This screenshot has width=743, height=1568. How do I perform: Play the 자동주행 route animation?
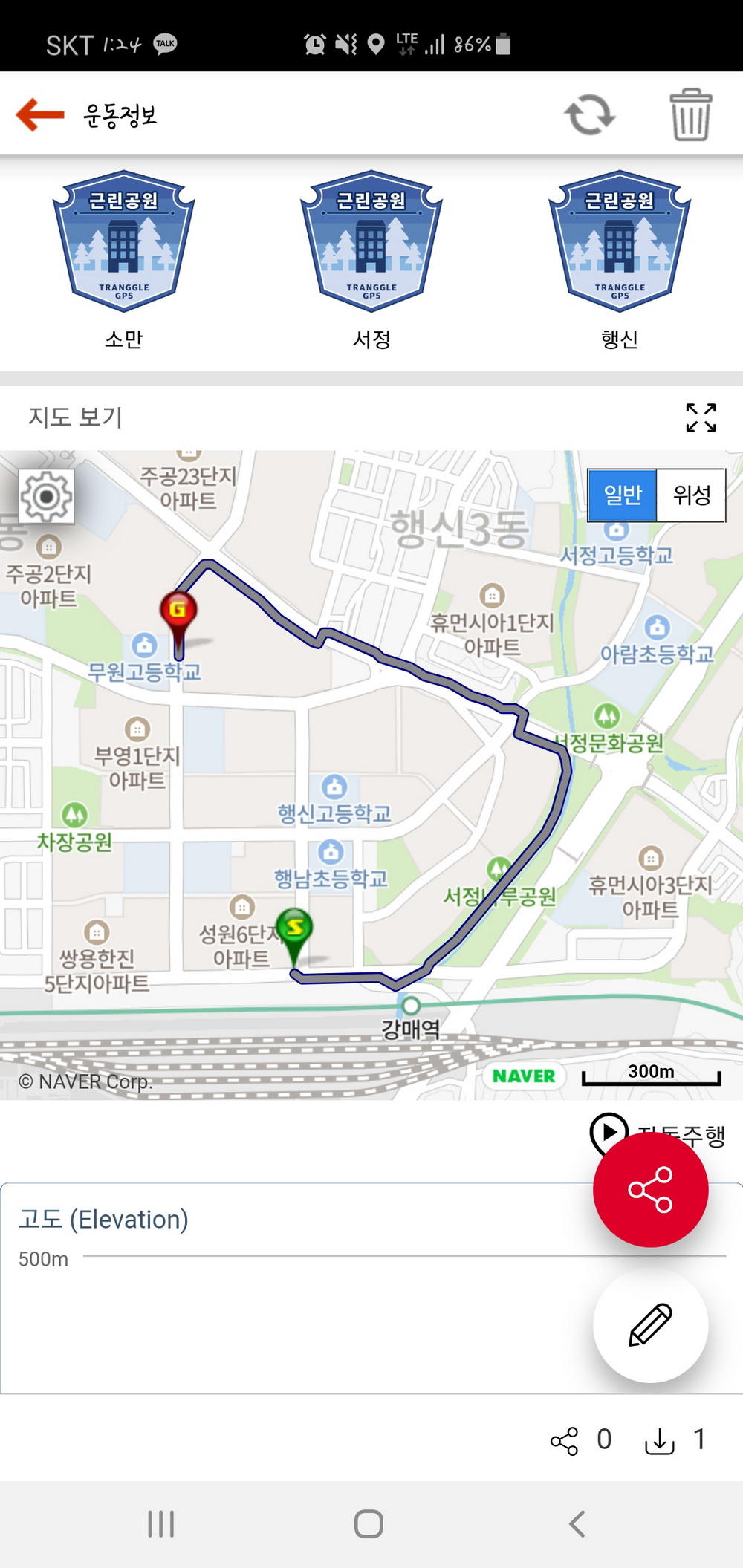pos(608,1132)
